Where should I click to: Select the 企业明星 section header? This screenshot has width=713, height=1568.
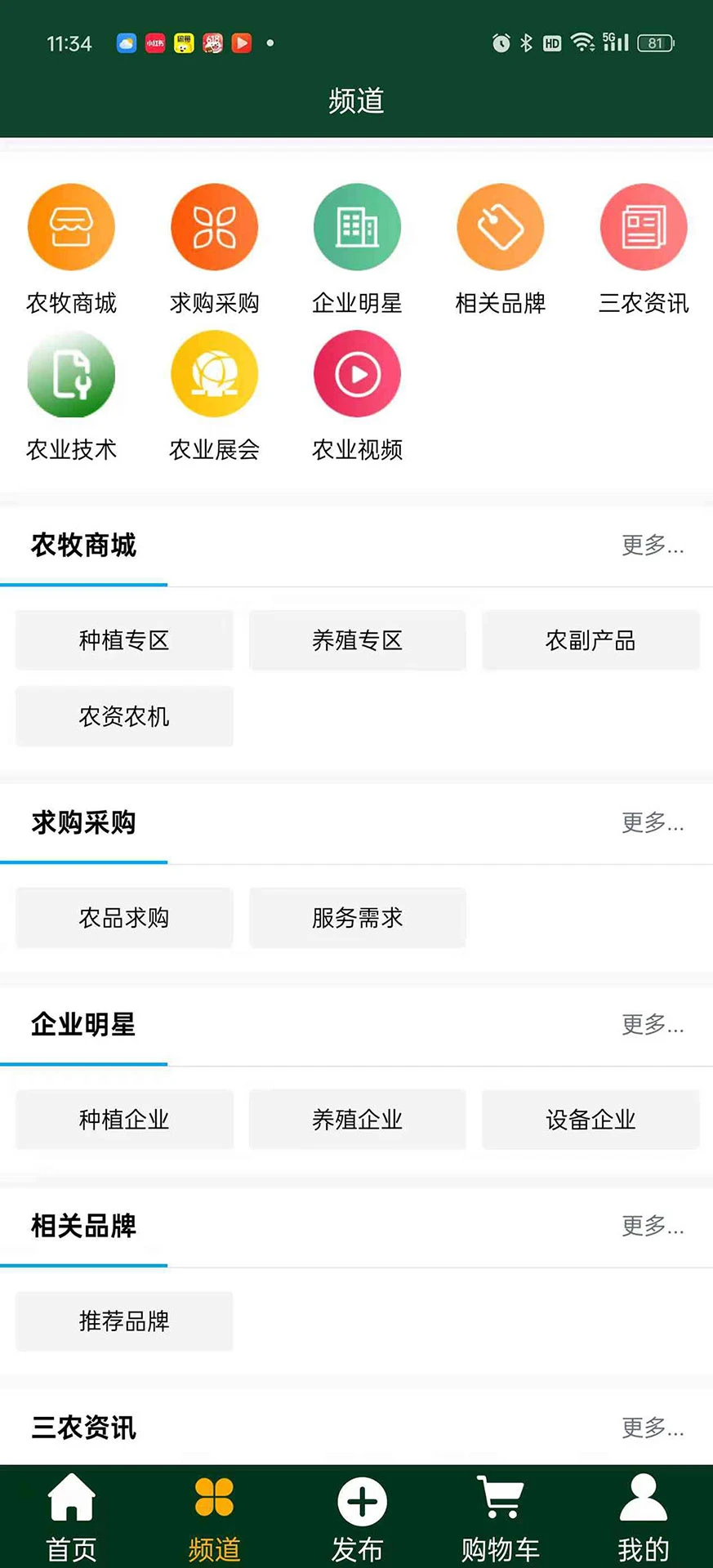tap(83, 1026)
